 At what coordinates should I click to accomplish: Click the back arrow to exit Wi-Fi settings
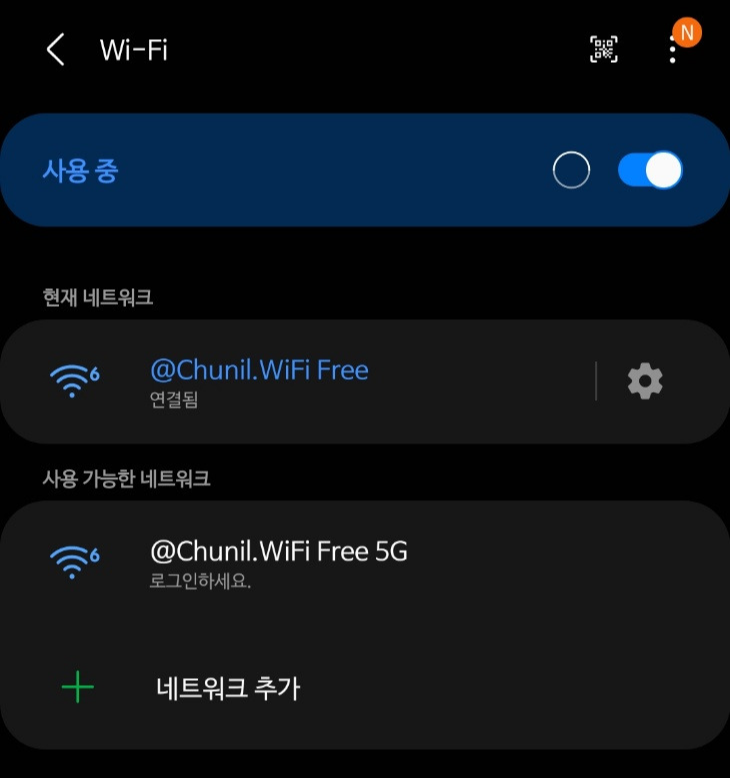click(55, 49)
